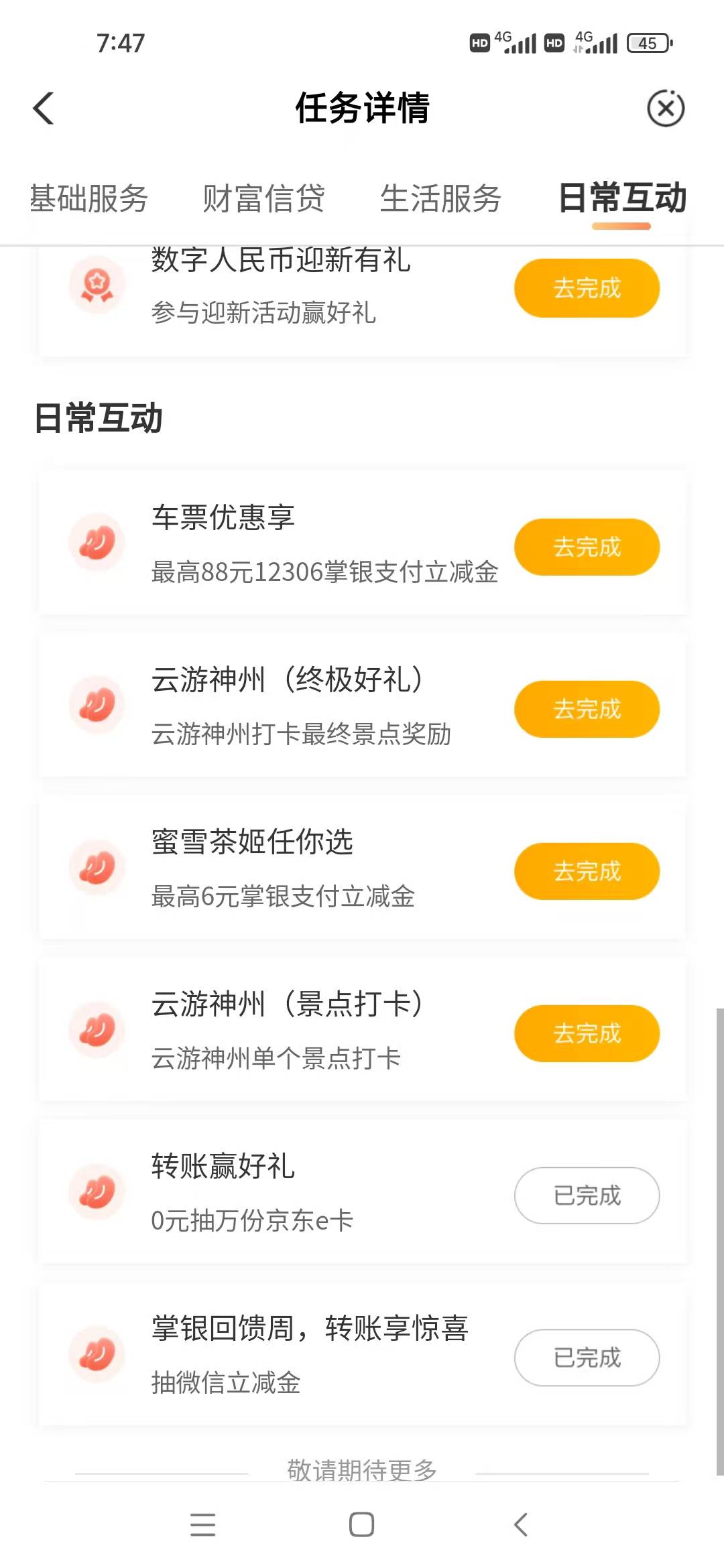Open the 财富信贷 tab
The image size is (724, 1568).
(263, 199)
